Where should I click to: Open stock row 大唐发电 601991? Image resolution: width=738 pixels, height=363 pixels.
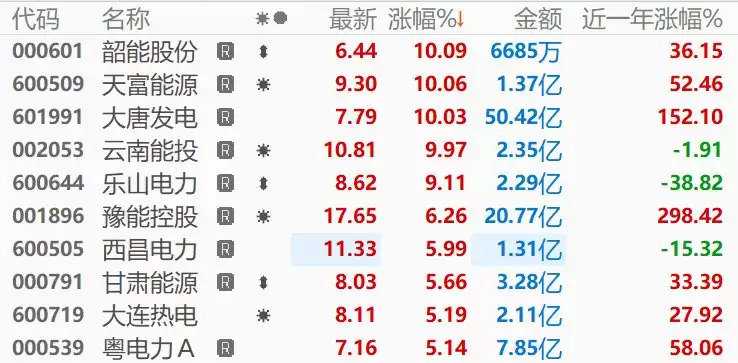(x=369, y=117)
